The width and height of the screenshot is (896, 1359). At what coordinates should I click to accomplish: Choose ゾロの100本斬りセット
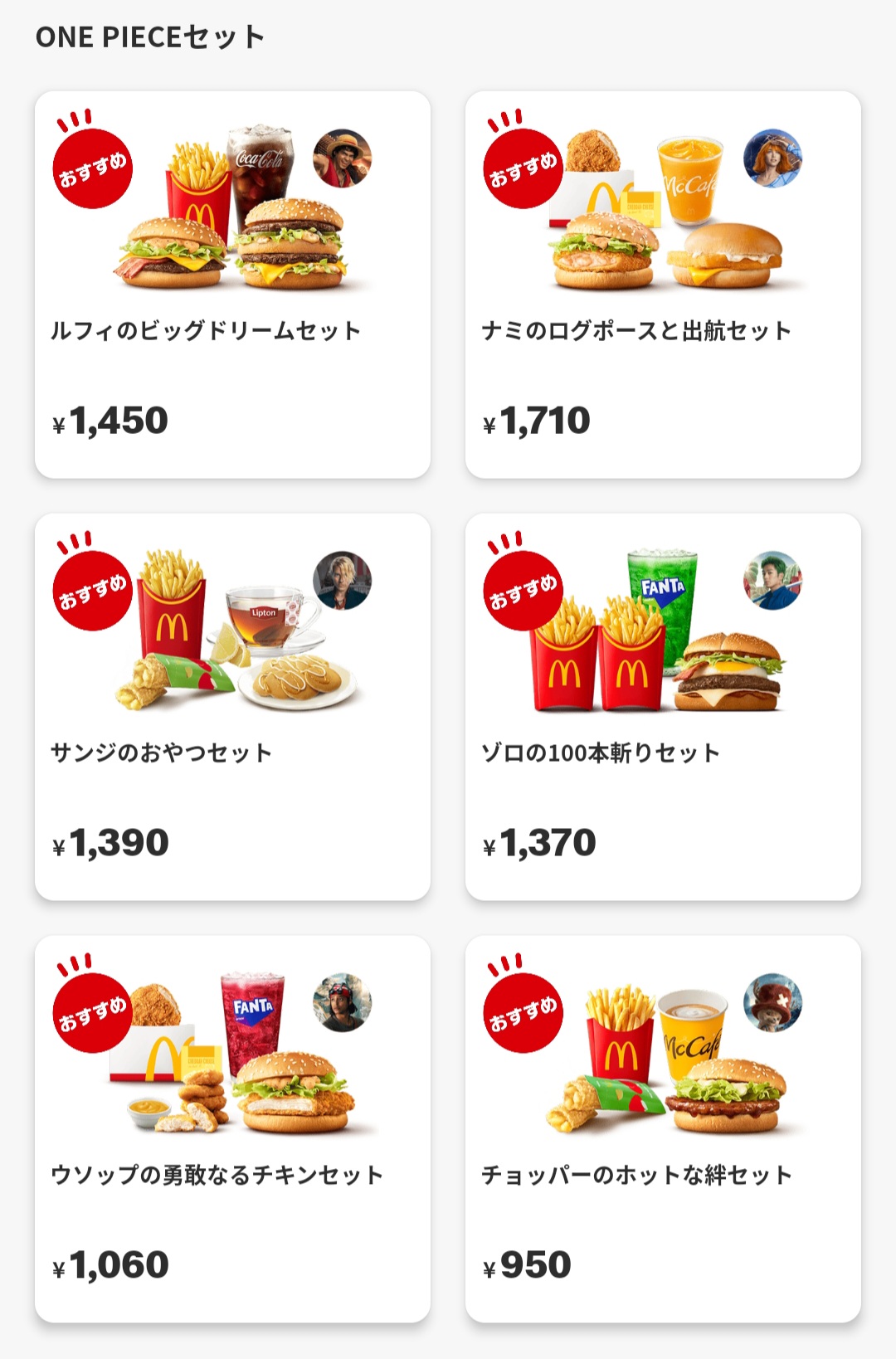(663, 707)
